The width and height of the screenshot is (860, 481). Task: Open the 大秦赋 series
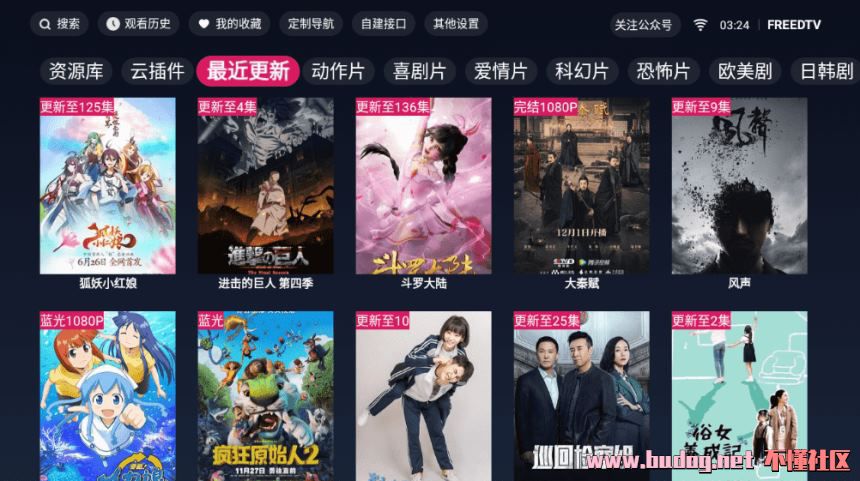tap(581, 186)
